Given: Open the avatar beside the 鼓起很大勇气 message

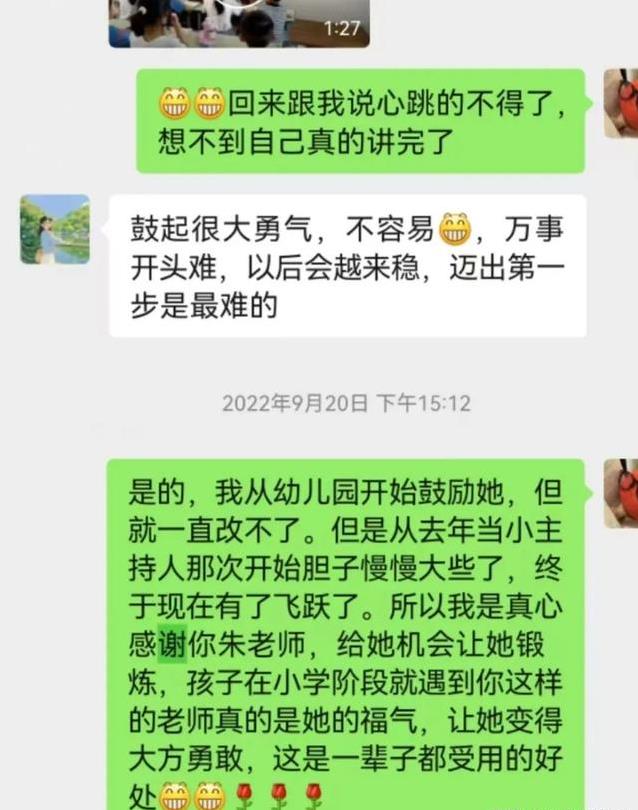Looking at the screenshot, I should pos(55,229).
